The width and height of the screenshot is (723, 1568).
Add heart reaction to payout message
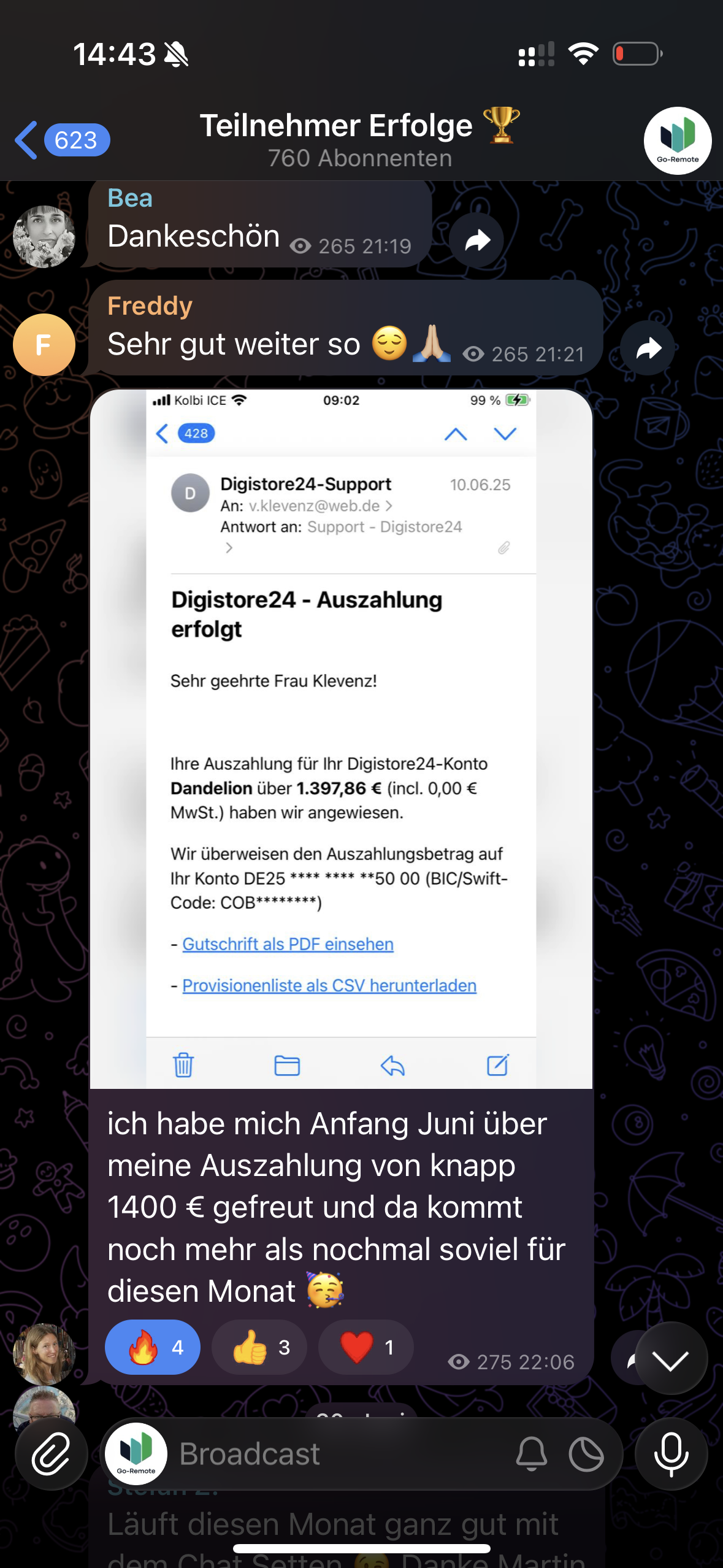tap(366, 1347)
